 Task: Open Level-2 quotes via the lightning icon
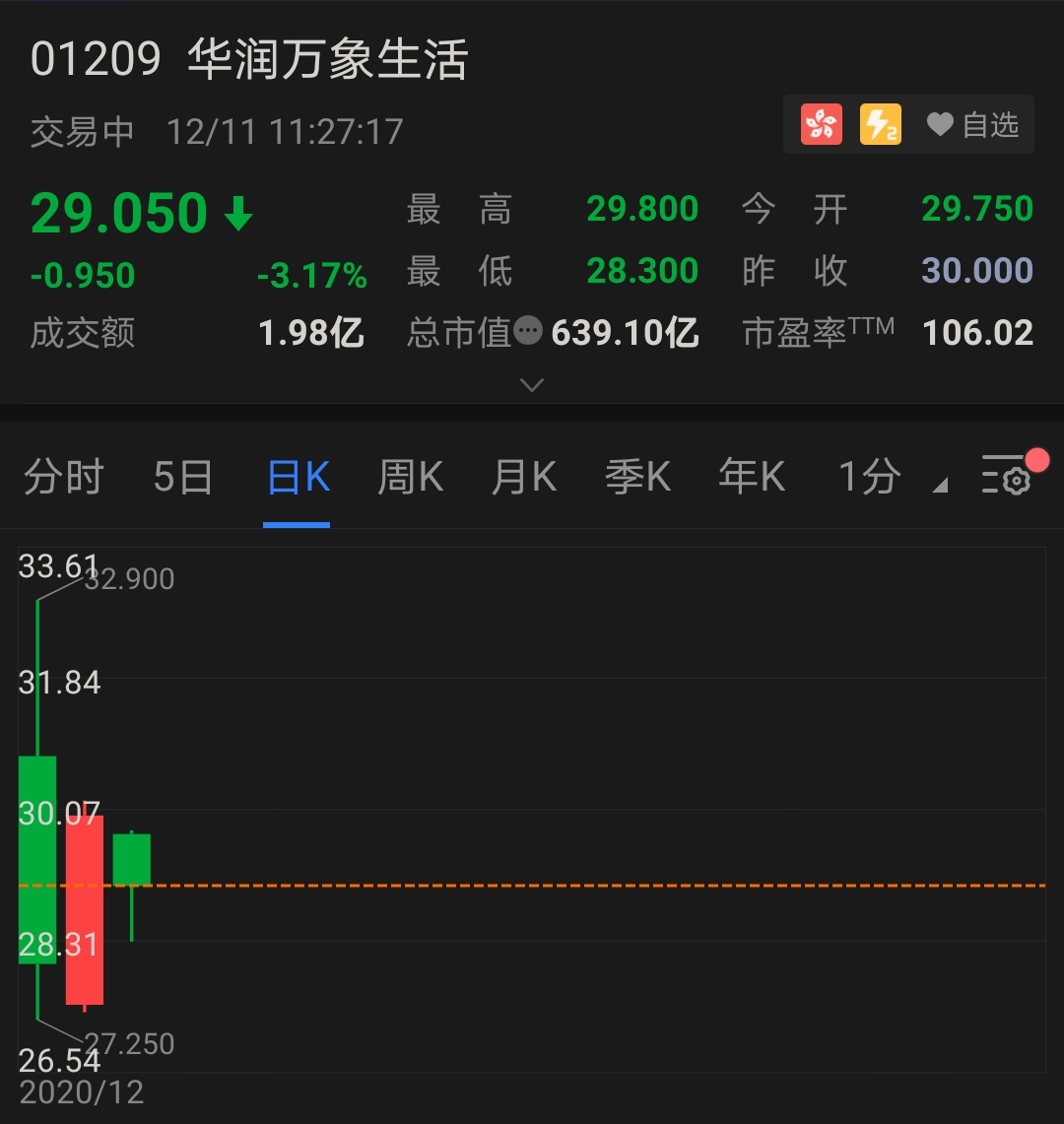pos(880,124)
